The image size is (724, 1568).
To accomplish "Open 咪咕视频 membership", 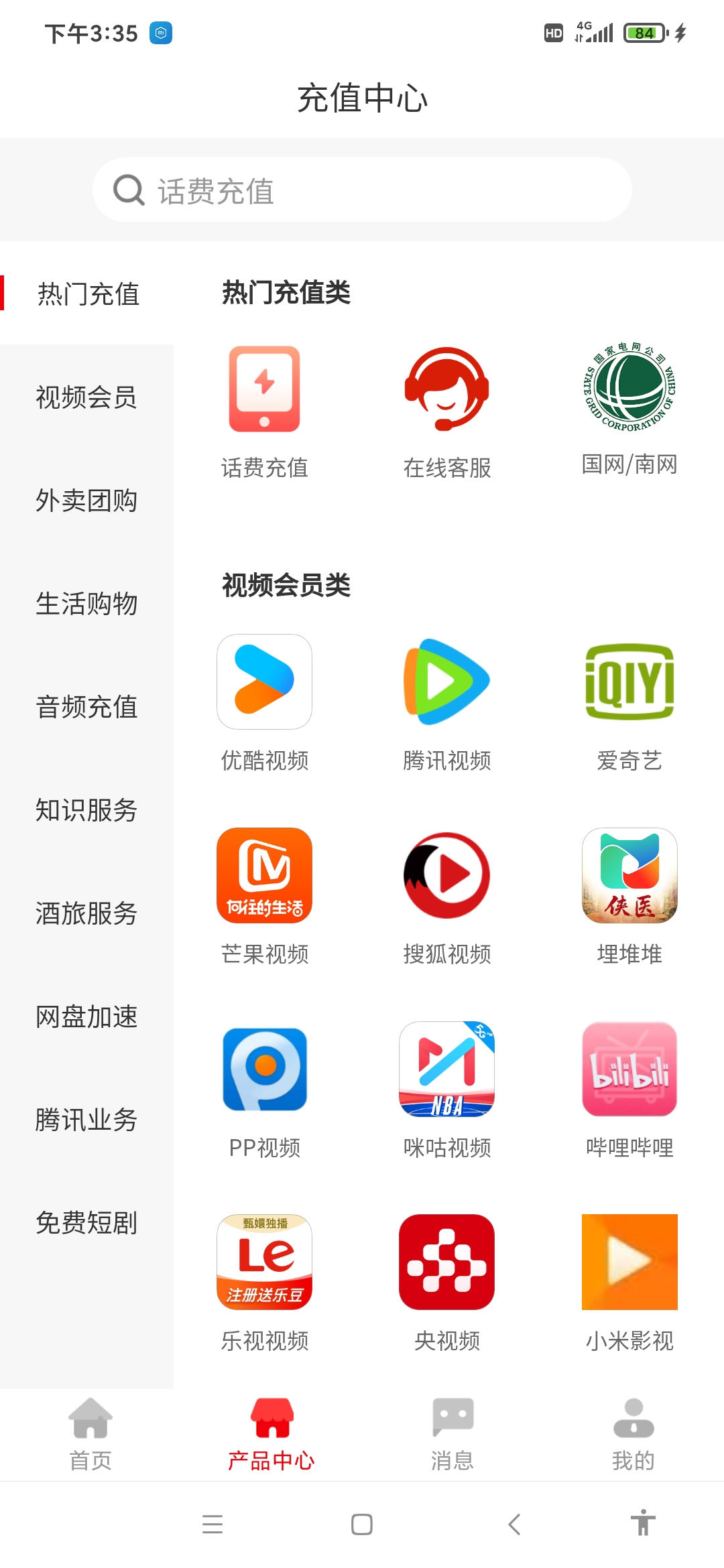I will tap(447, 1091).
